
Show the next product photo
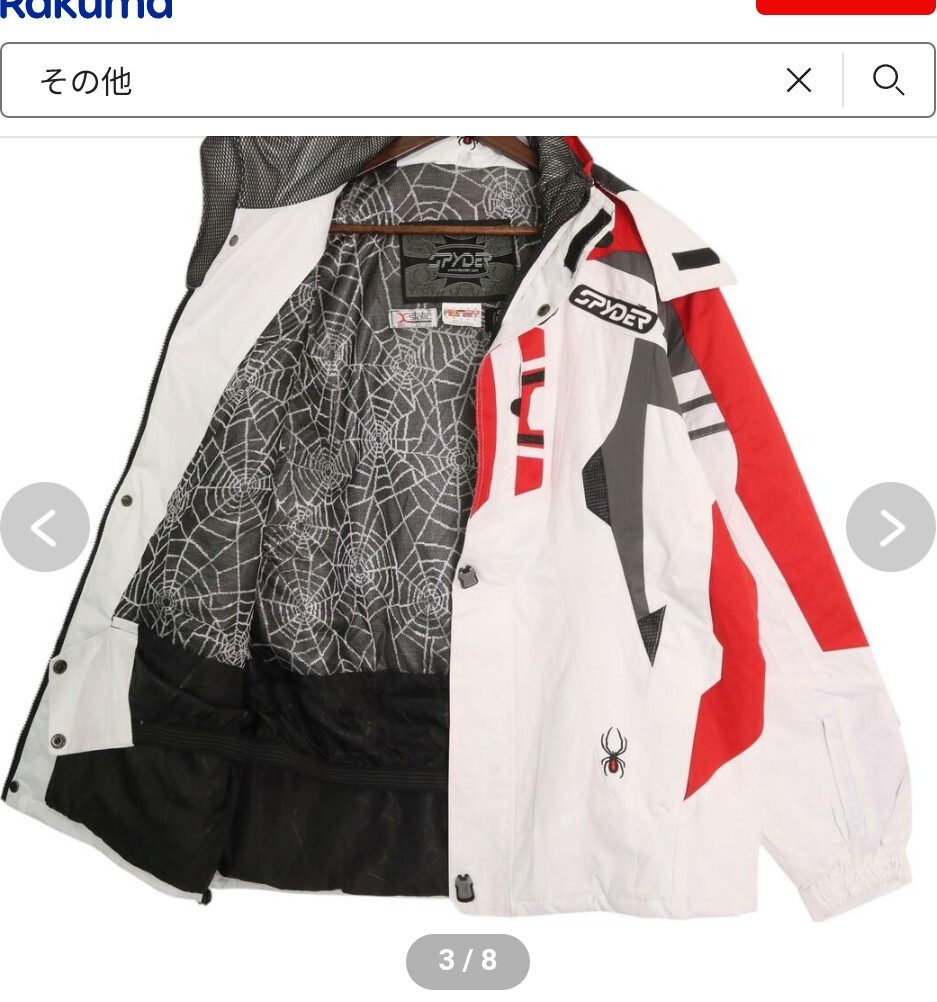click(891, 527)
